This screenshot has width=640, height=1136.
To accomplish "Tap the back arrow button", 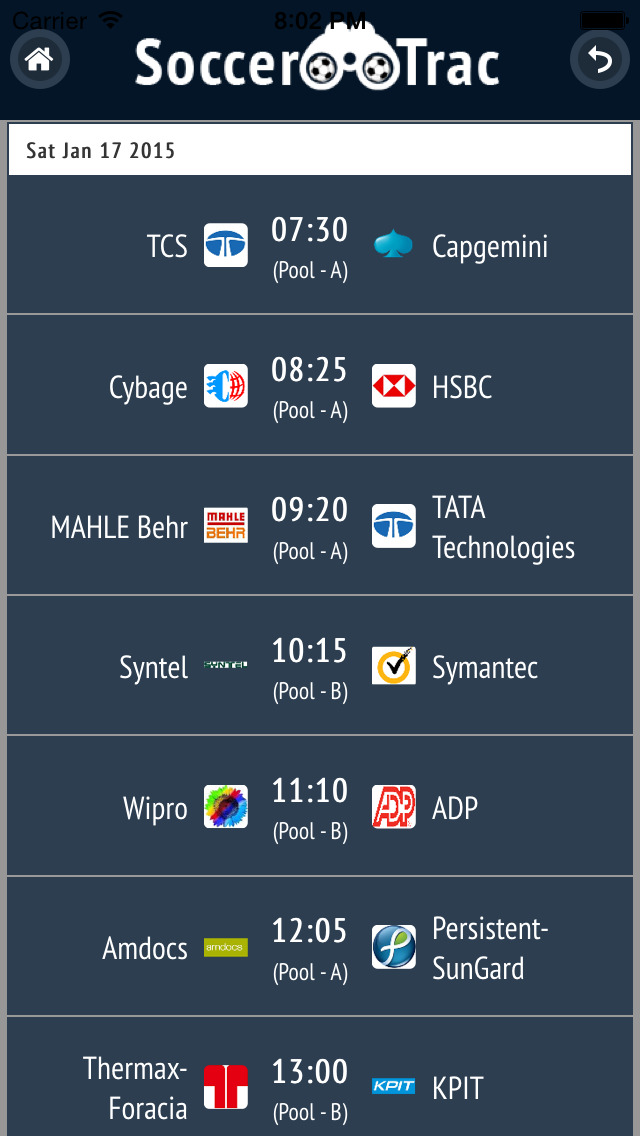I will [599, 59].
